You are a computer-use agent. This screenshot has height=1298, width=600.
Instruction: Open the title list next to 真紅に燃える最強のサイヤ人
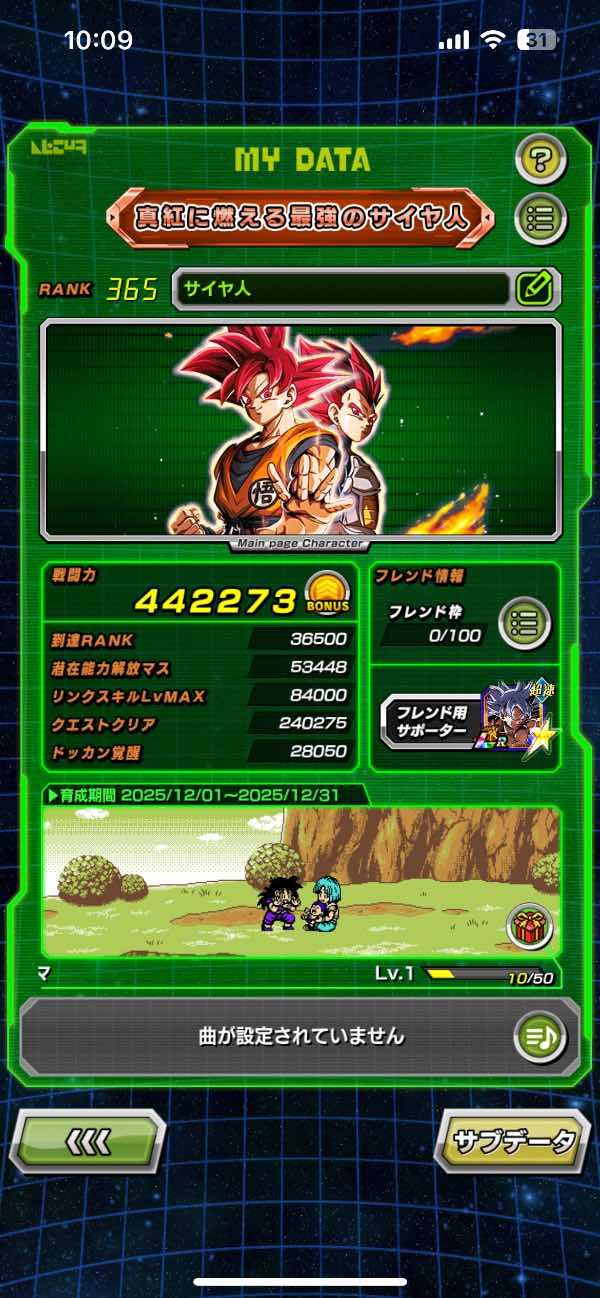click(541, 217)
